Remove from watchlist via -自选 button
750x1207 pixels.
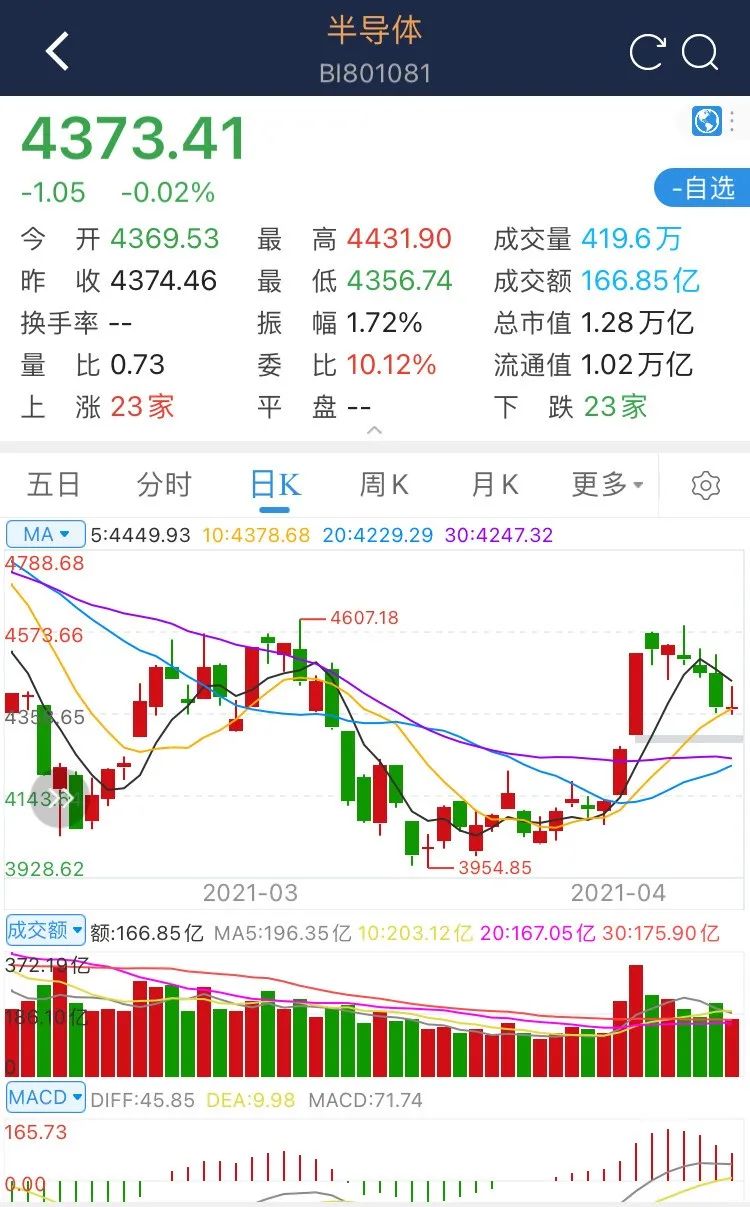click(x=702, y=188)
